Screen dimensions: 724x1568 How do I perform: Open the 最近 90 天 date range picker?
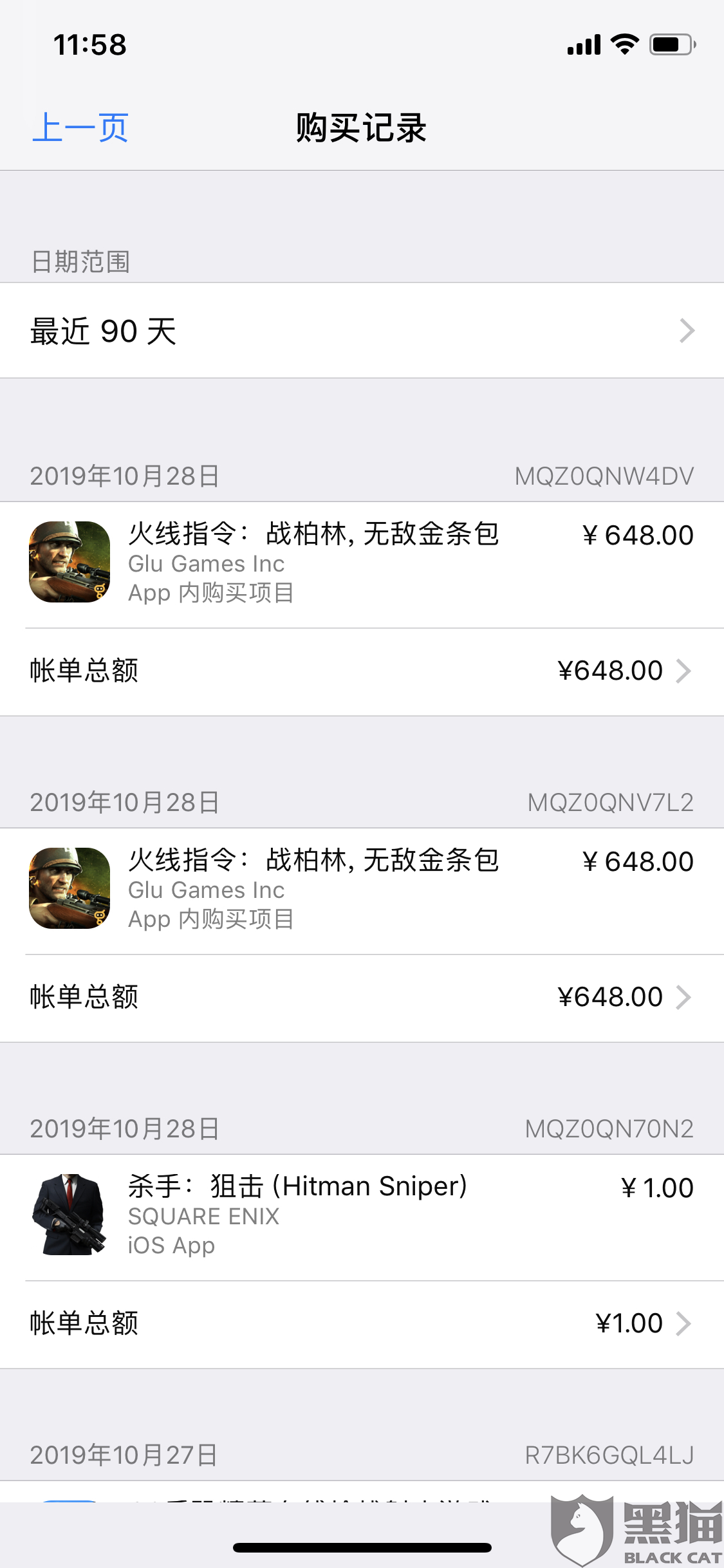coord(362,331)
